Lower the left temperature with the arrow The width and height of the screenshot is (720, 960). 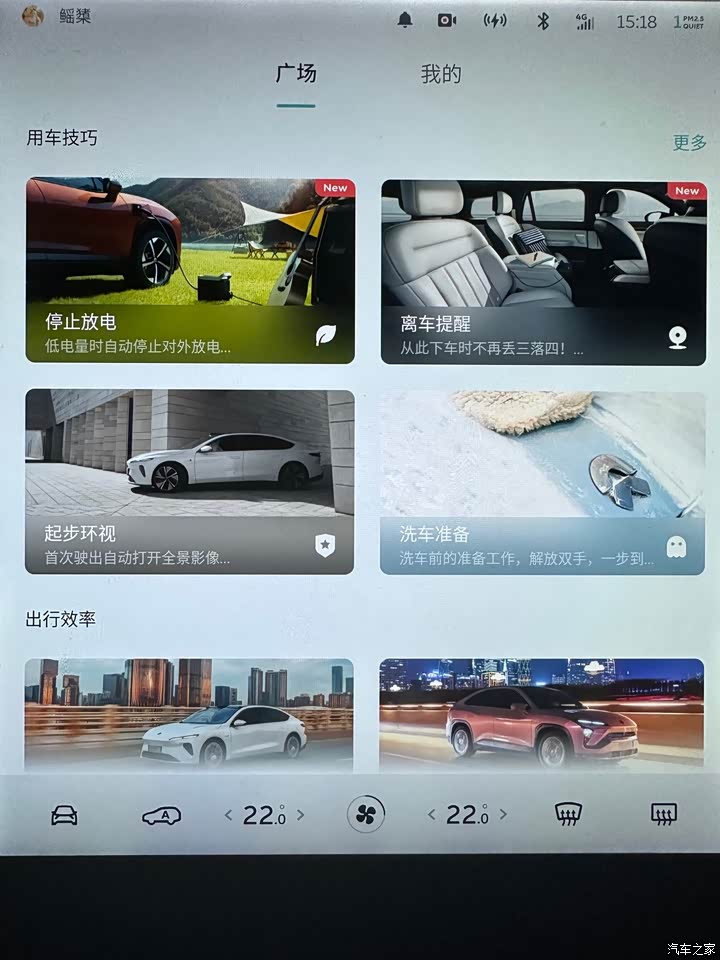tap(228, 815)
